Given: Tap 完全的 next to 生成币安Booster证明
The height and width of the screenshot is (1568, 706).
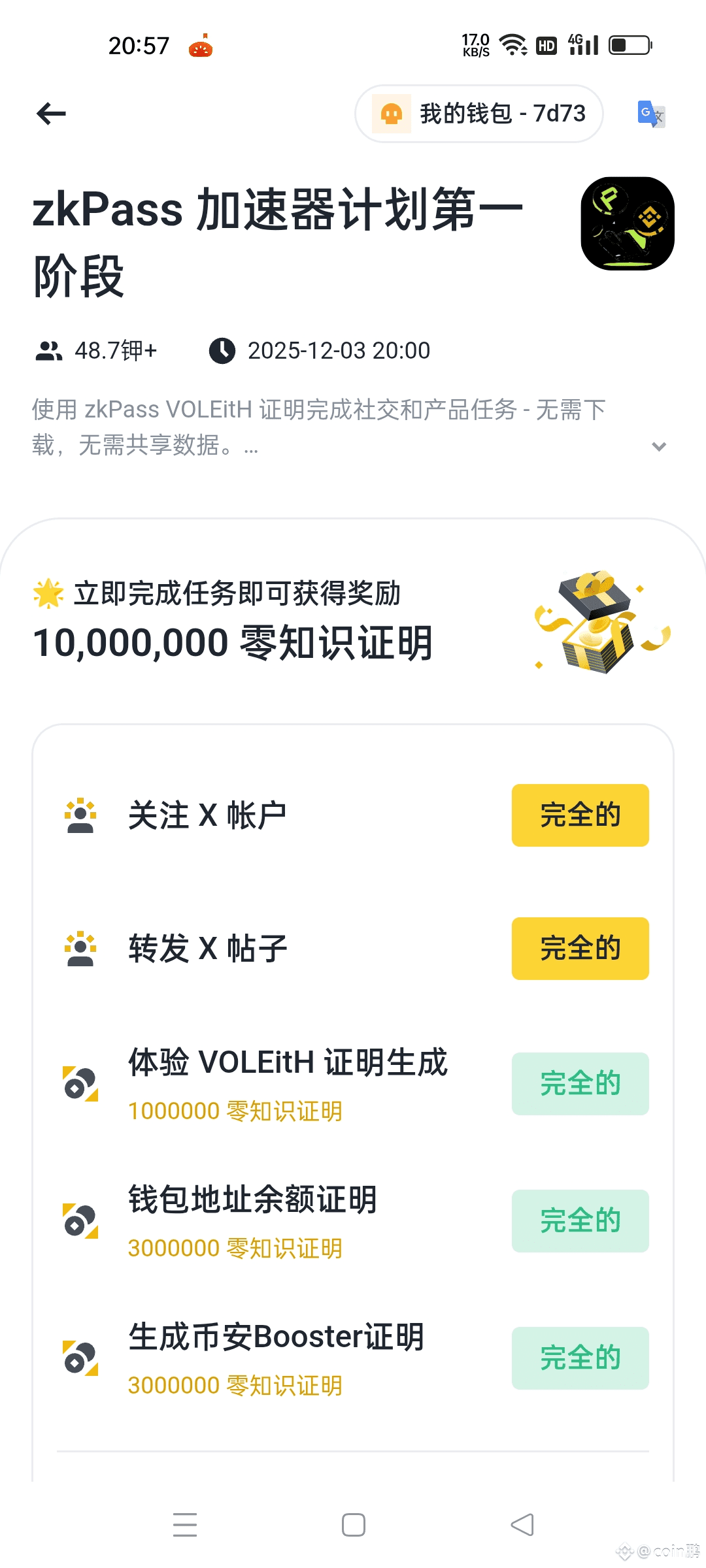Looking at the screenshot, I should 580,1358.
